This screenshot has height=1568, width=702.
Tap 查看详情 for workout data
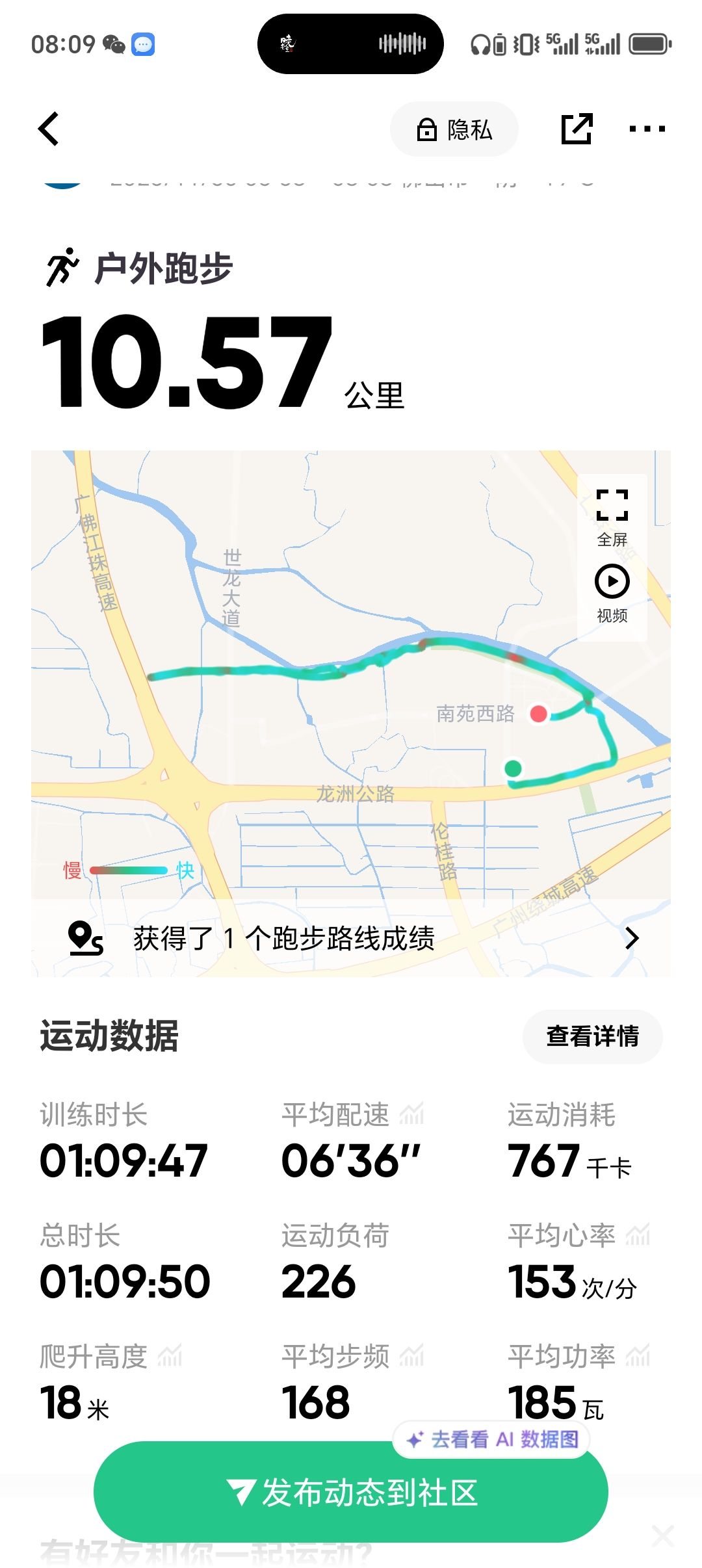(x=592, y=1036)
